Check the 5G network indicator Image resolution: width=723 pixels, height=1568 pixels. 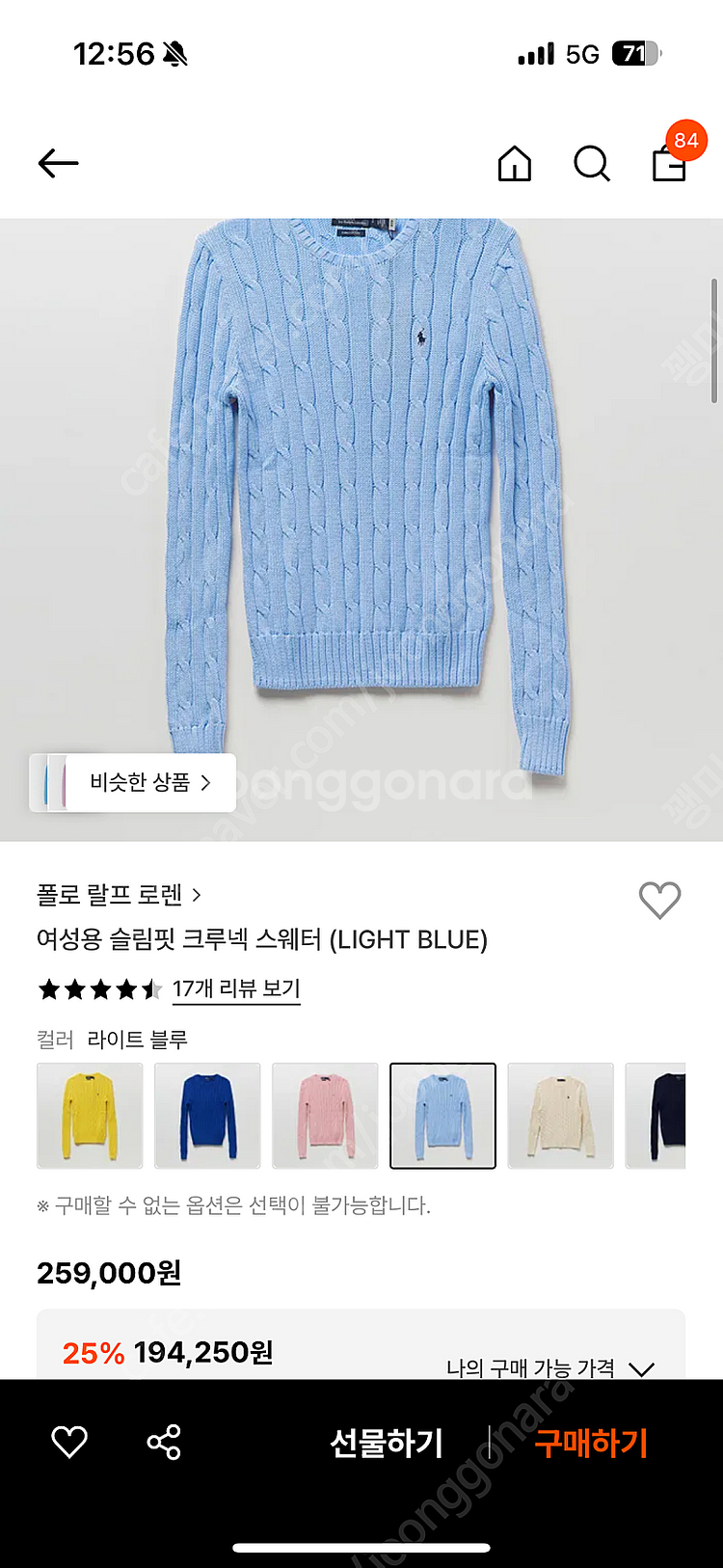(x=579, y=53)
